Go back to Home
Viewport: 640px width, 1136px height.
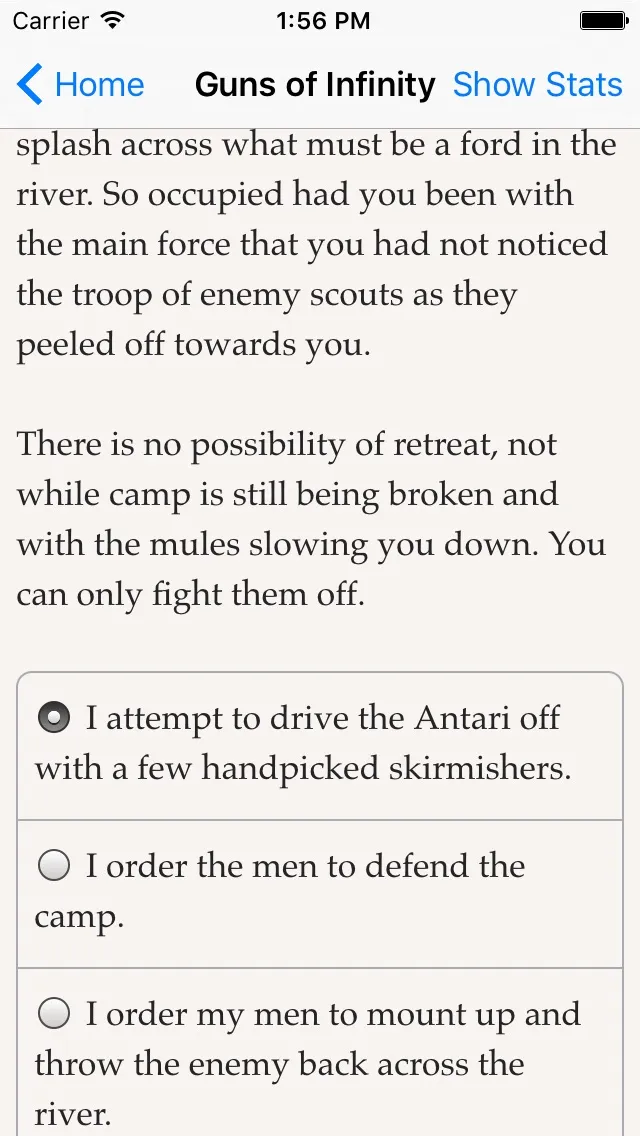(81, 85)
